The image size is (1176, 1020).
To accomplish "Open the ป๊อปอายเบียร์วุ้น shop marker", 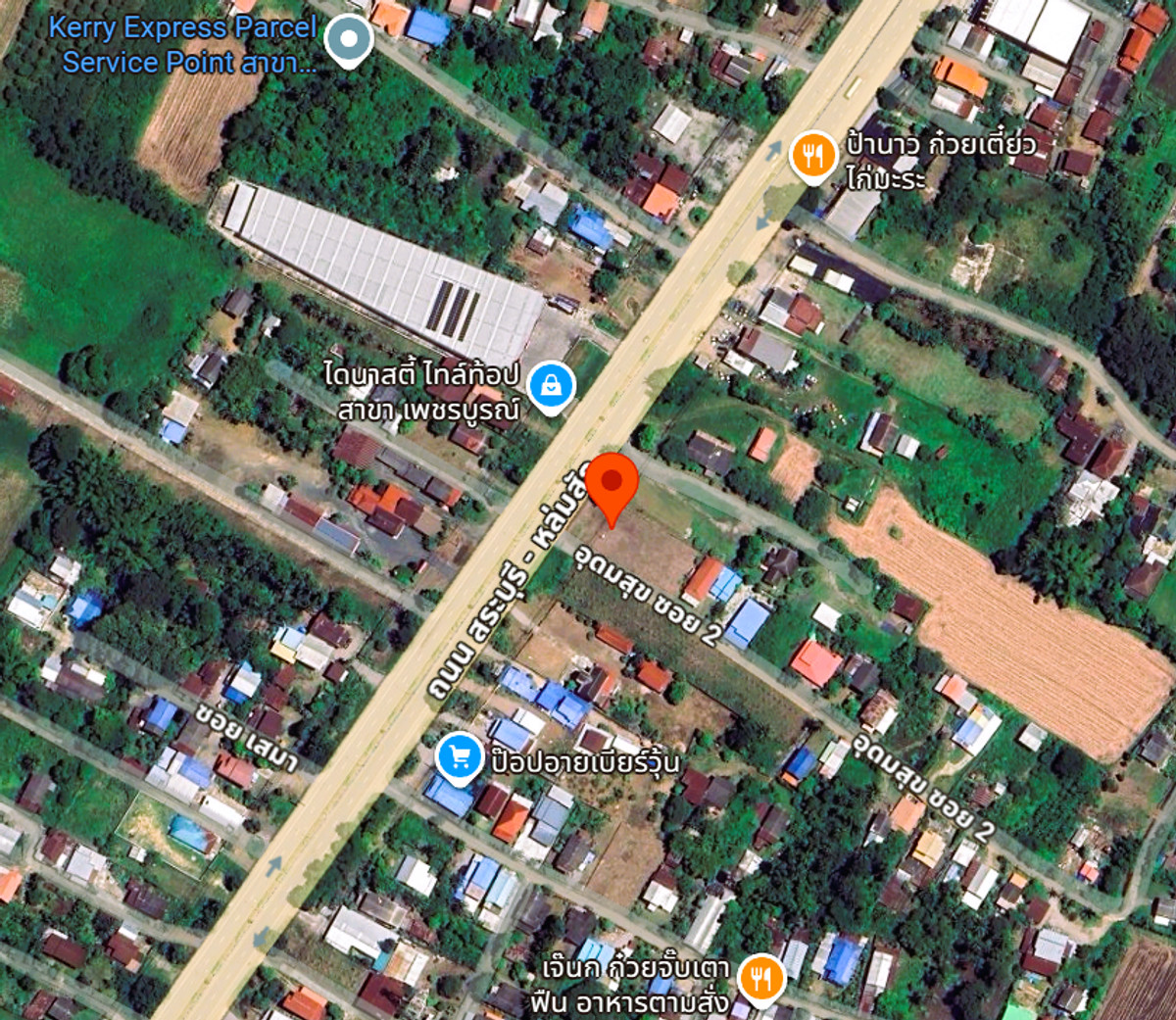I will [x=459, y=757].
